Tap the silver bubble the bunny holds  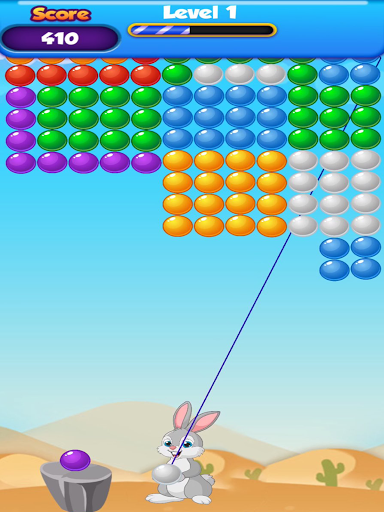pyautogui.click(x=167, y=473)
